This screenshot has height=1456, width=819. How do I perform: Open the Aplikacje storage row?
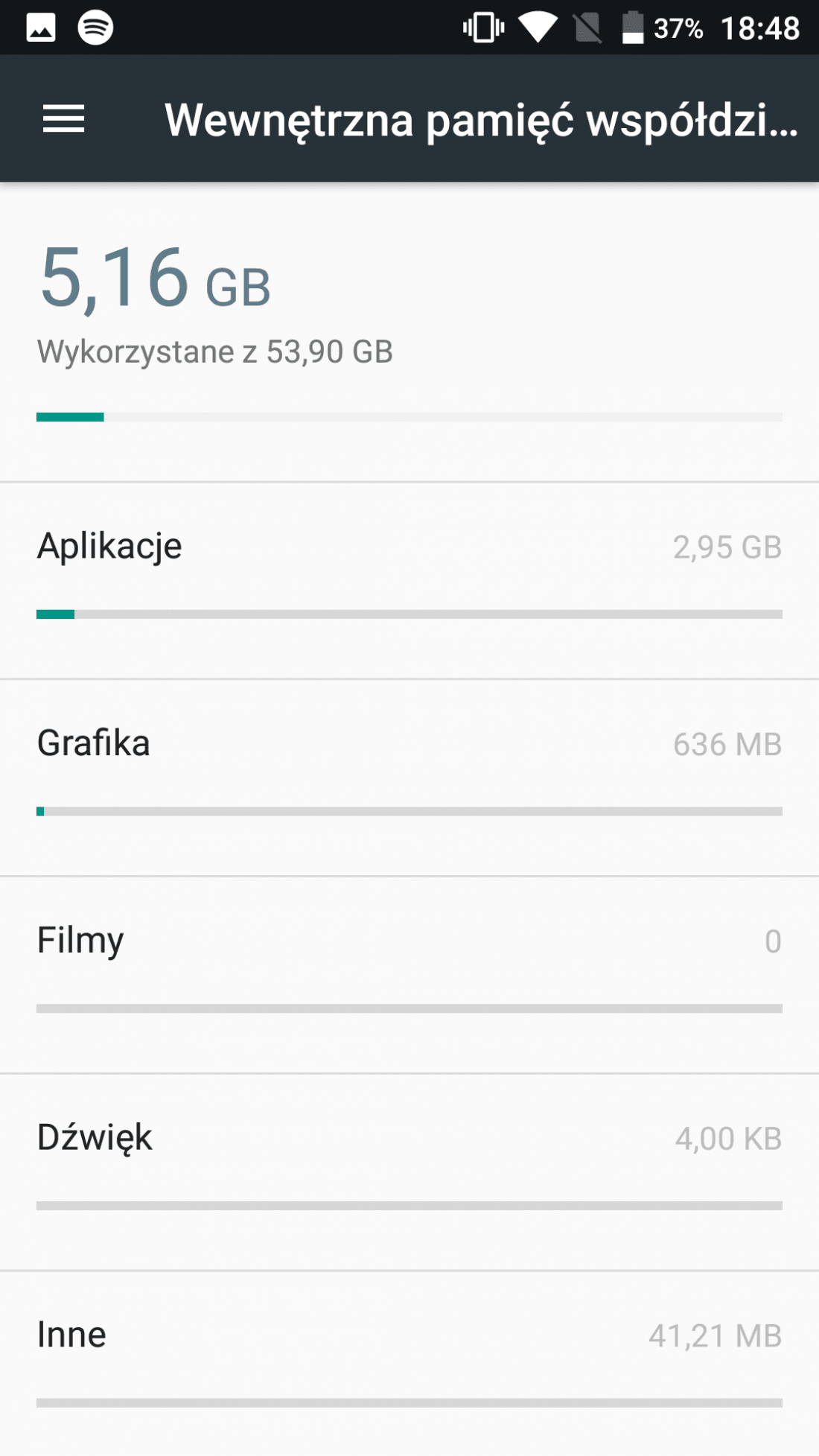pyautogui.click(x=409, y=580)
